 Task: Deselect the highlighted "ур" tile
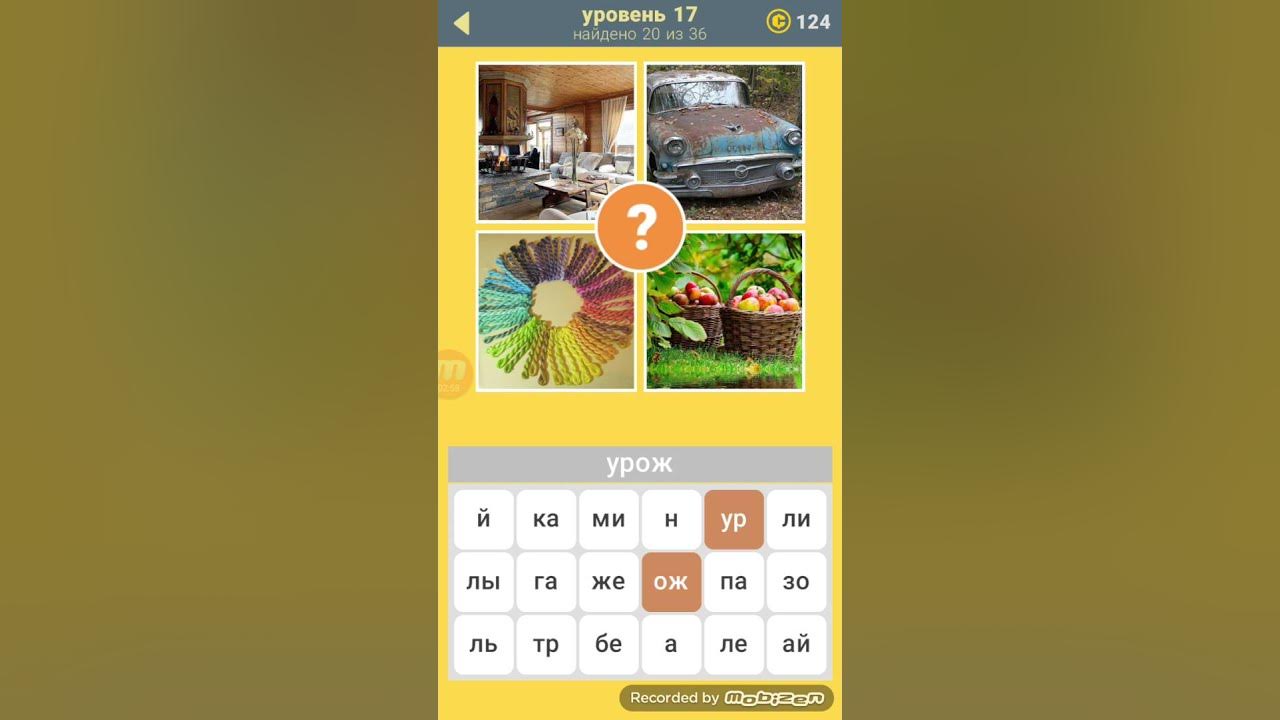click(x=733, y=519)
